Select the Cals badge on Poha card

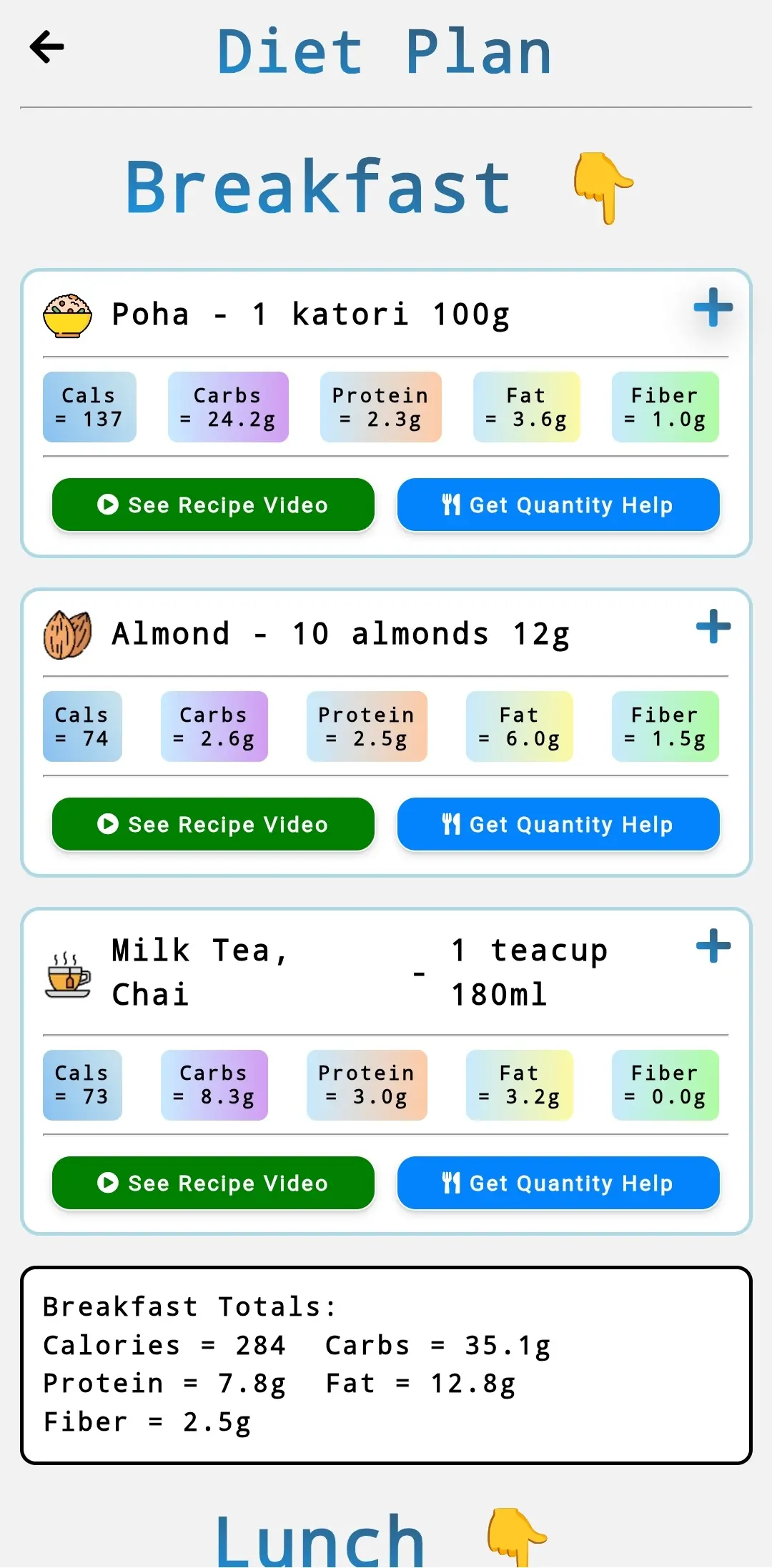89,407
